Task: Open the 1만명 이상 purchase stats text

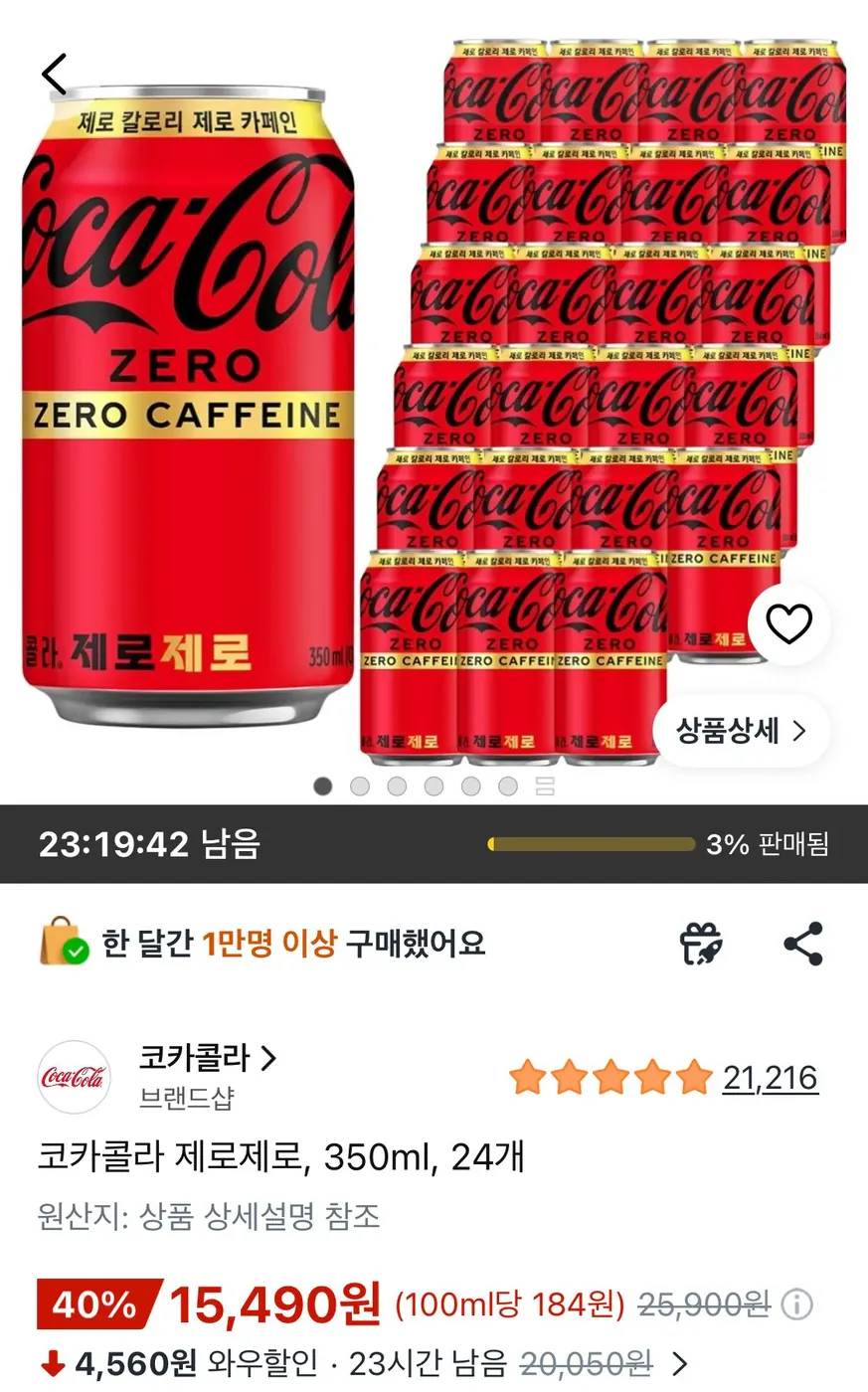Action: (x=269, y=946)
